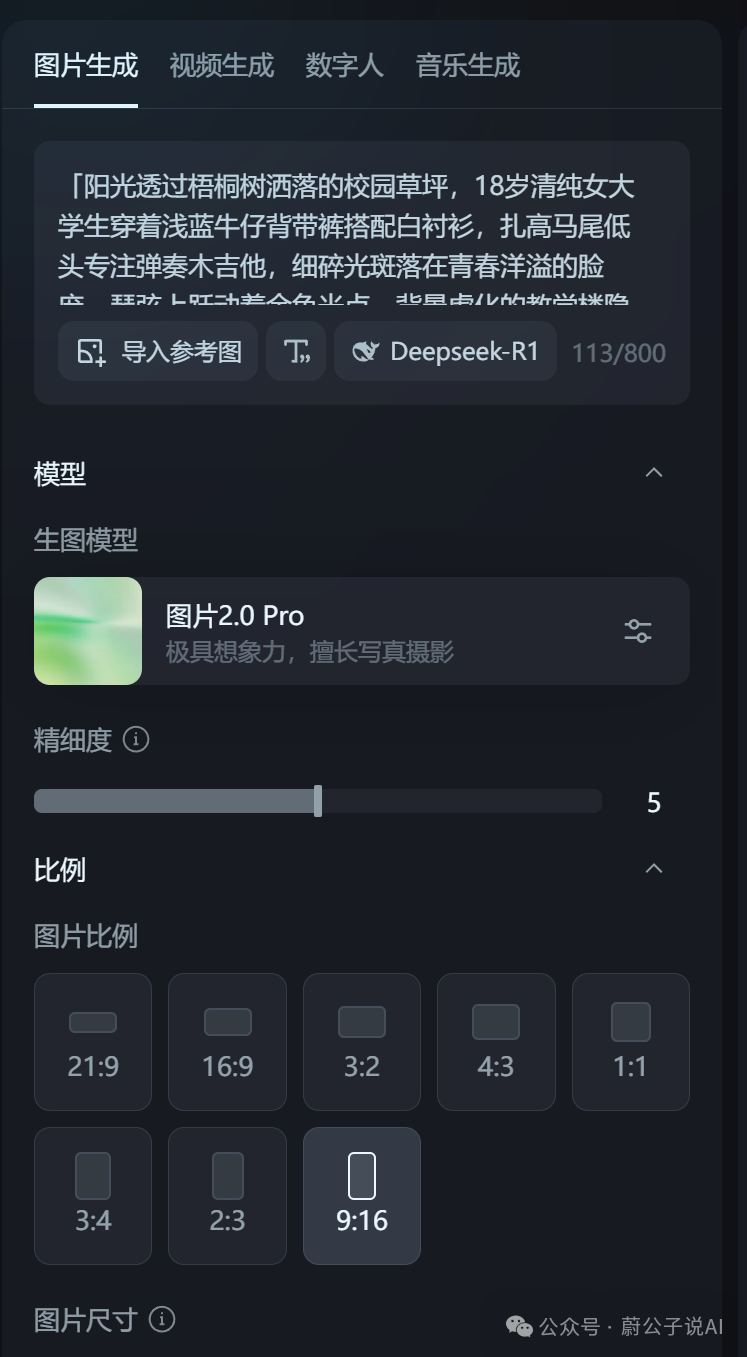Collapse the 模型 section
The height and width of the screenshot is (1357, 747).
(x=654, y=473)
